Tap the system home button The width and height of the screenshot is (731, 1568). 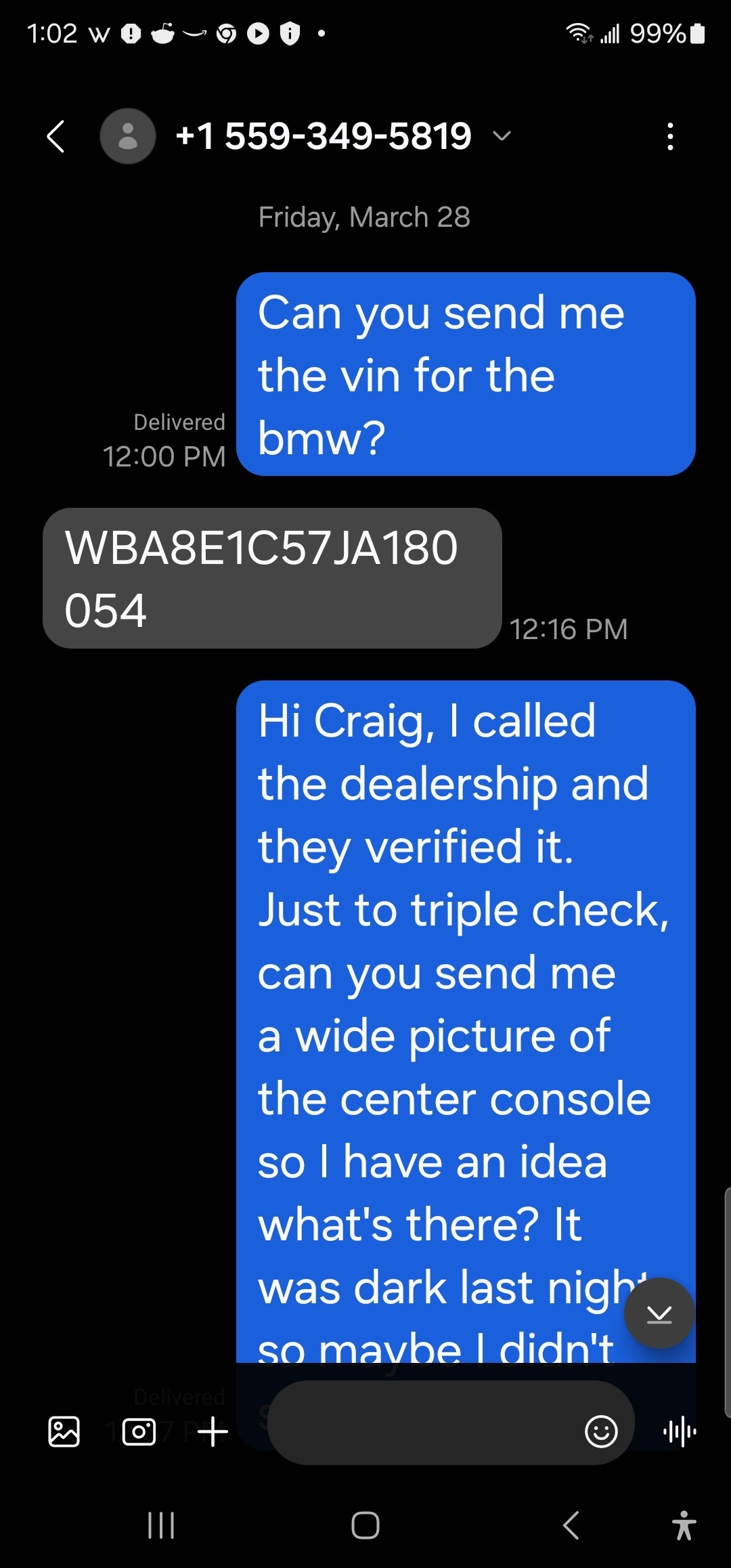pos(365,1525)
